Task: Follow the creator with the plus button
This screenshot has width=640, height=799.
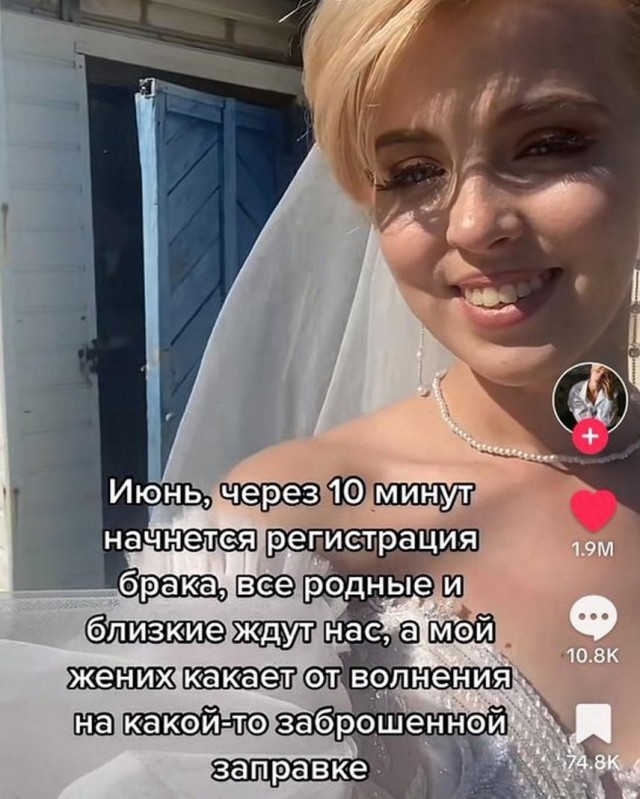Action: point(590,439)
